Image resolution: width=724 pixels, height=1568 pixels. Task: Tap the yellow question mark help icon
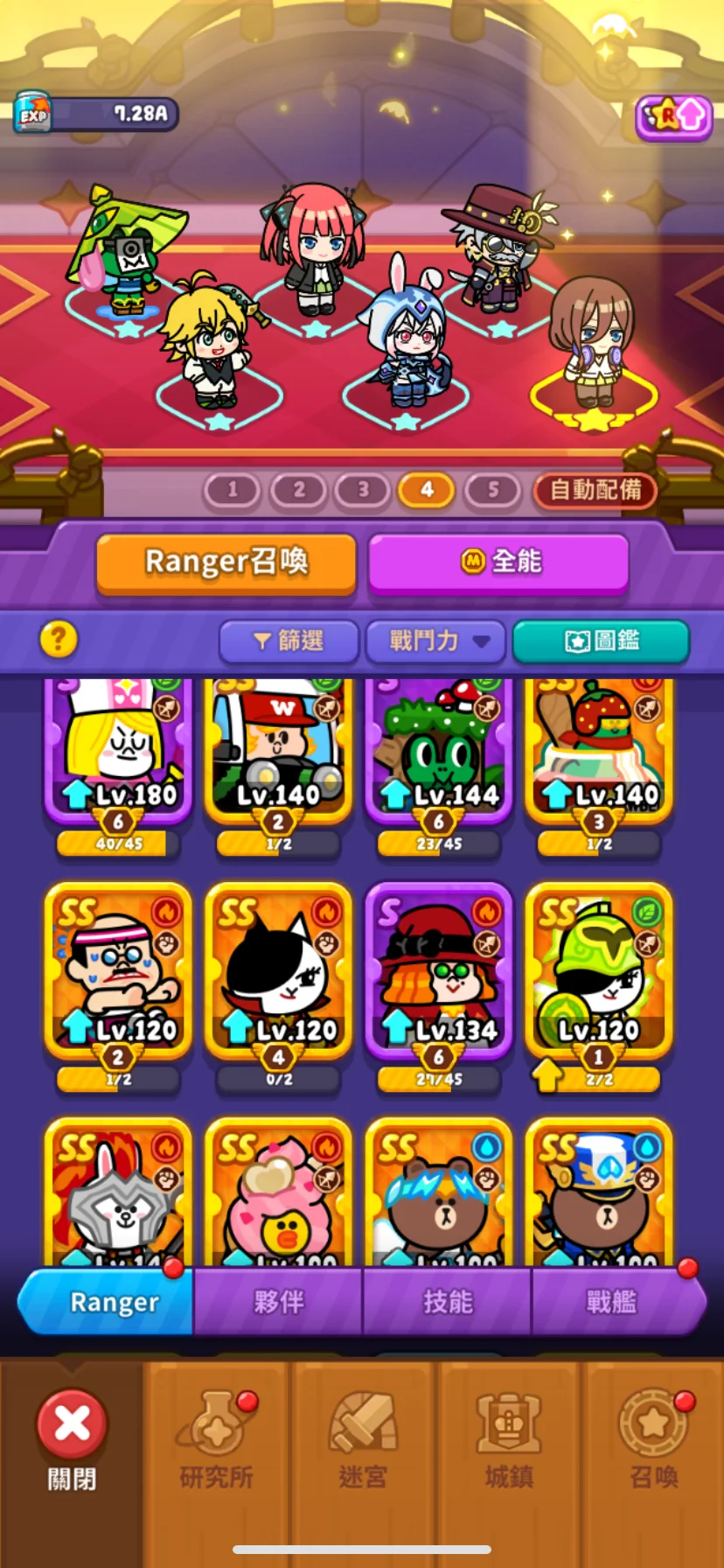coord(59,640)
